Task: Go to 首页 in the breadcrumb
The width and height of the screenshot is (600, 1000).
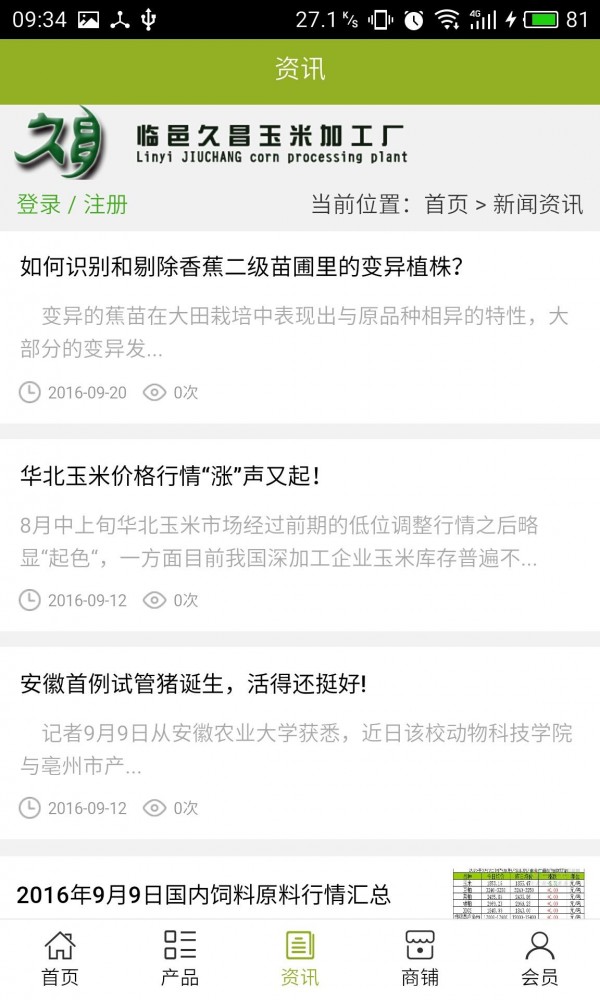Action: pos(446,205)
